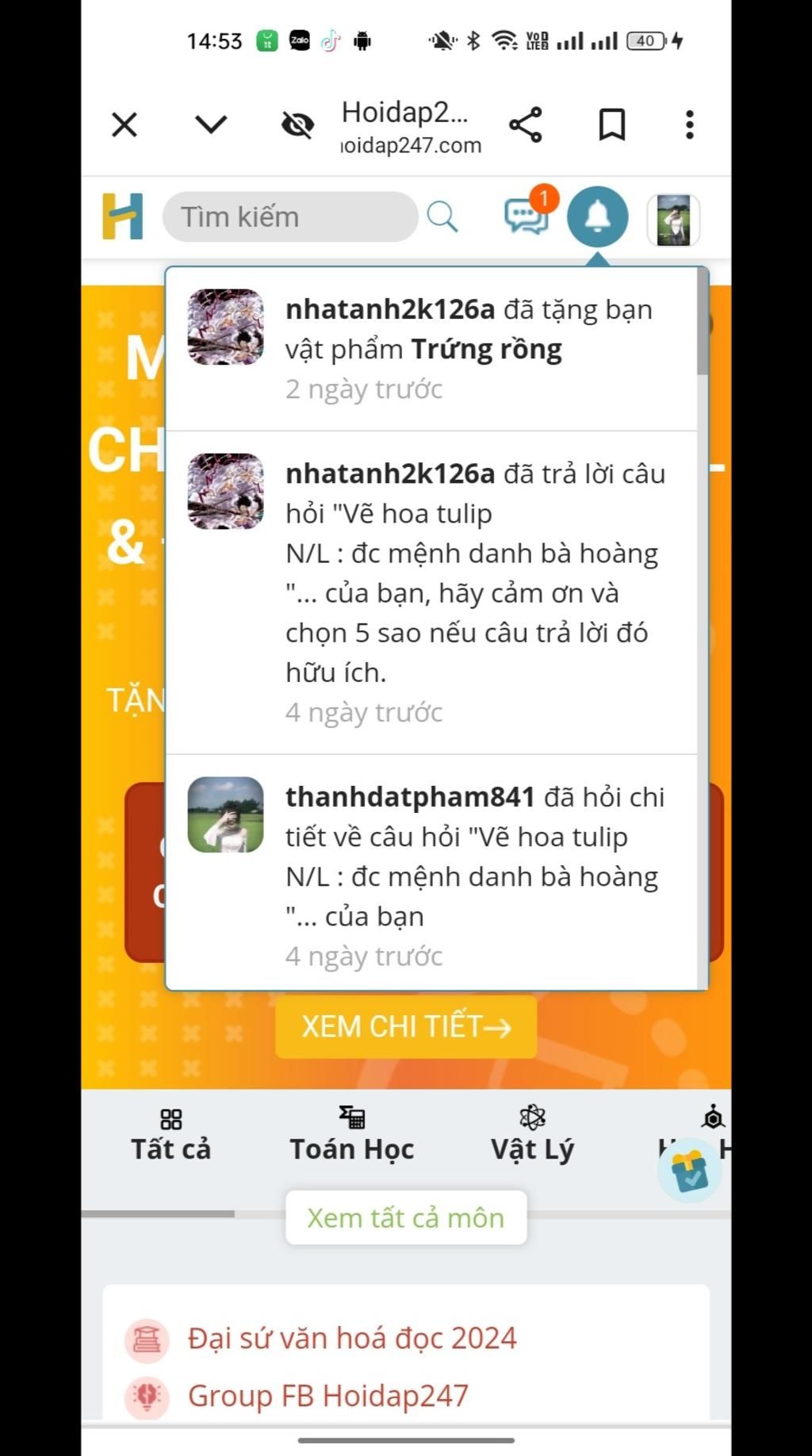Screen dimensions: 812x1456
Task: Tap the crossed-eye privacy icon
Action: coord(297,125)
